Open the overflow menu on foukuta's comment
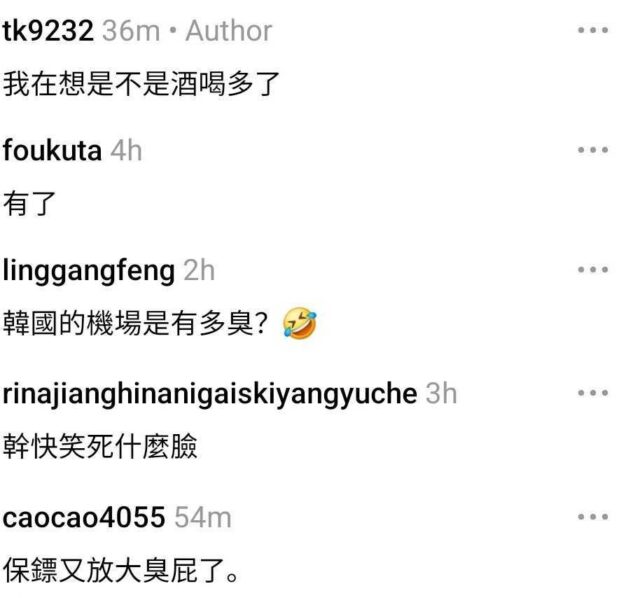Image resolution: width=640 pixels, height=598 pixels. point(593,150)
